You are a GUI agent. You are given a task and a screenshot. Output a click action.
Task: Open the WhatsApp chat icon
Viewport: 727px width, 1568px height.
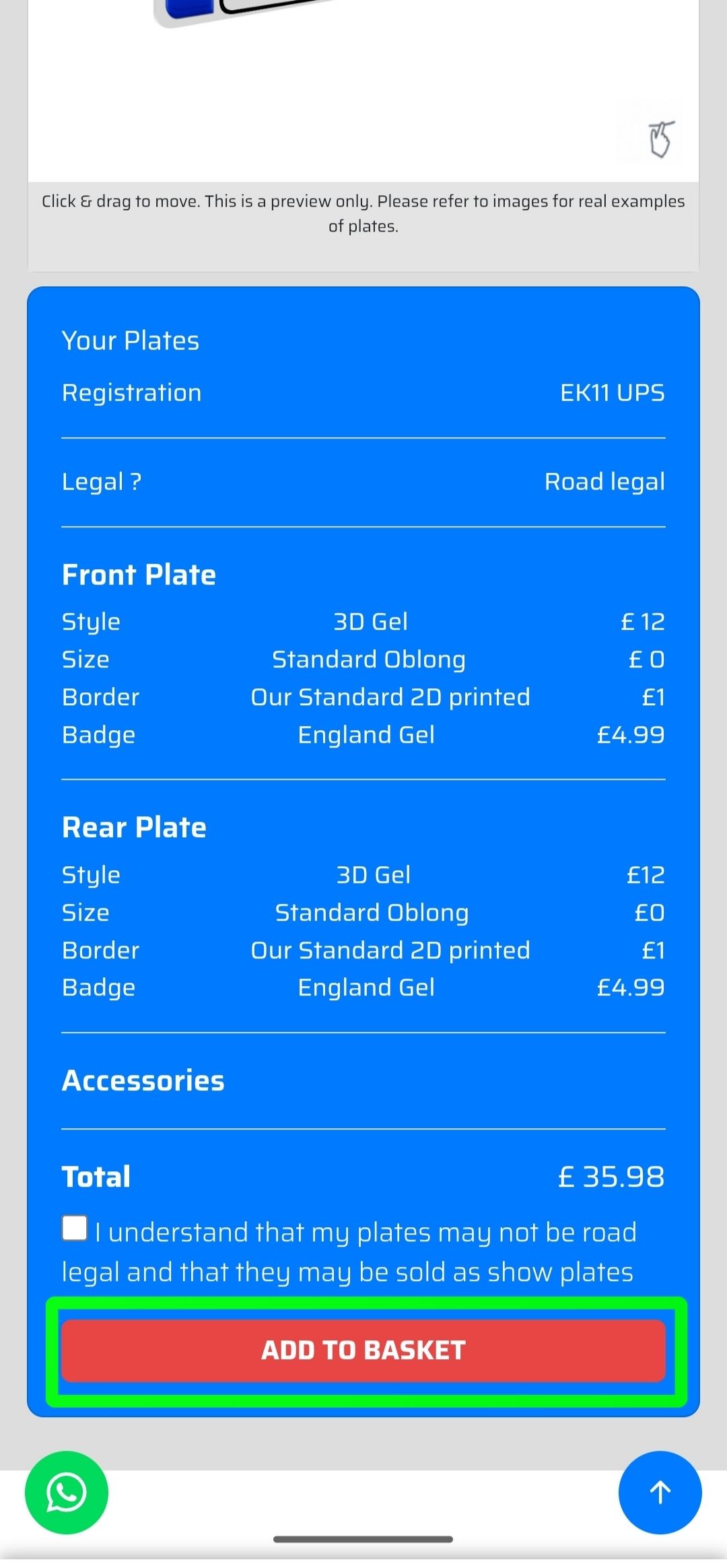point(66,1492)
